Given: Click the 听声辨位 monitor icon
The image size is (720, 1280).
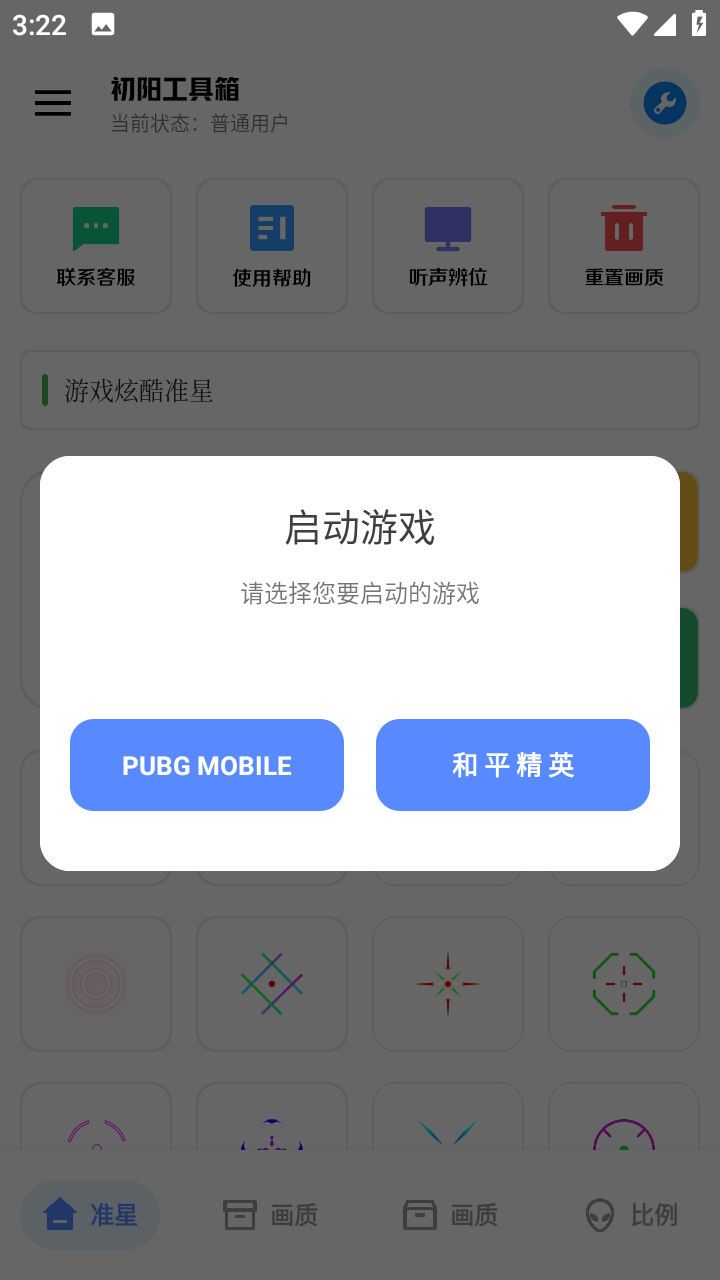Looking at the screenshot, I should coord(448,230).
